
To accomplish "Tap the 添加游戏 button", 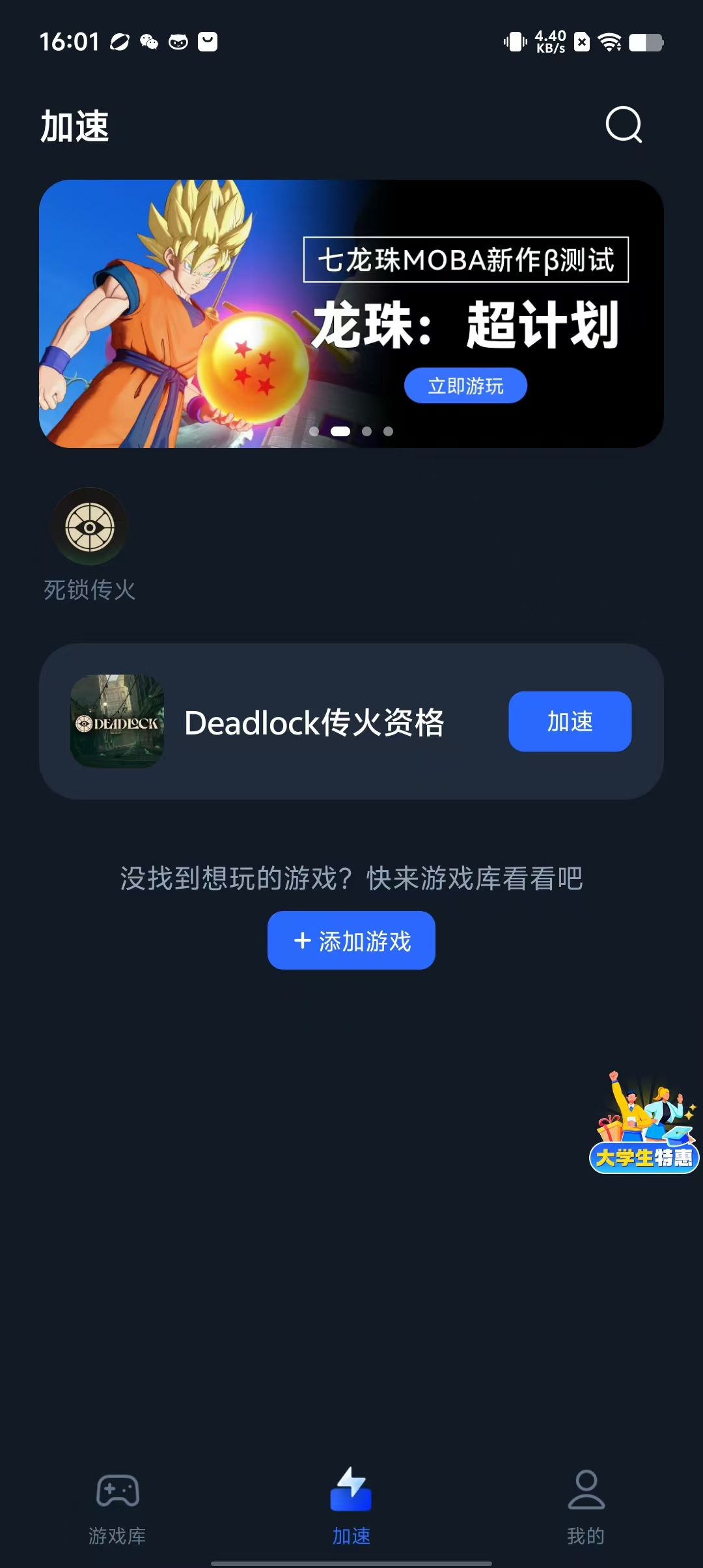I will 351,940.
